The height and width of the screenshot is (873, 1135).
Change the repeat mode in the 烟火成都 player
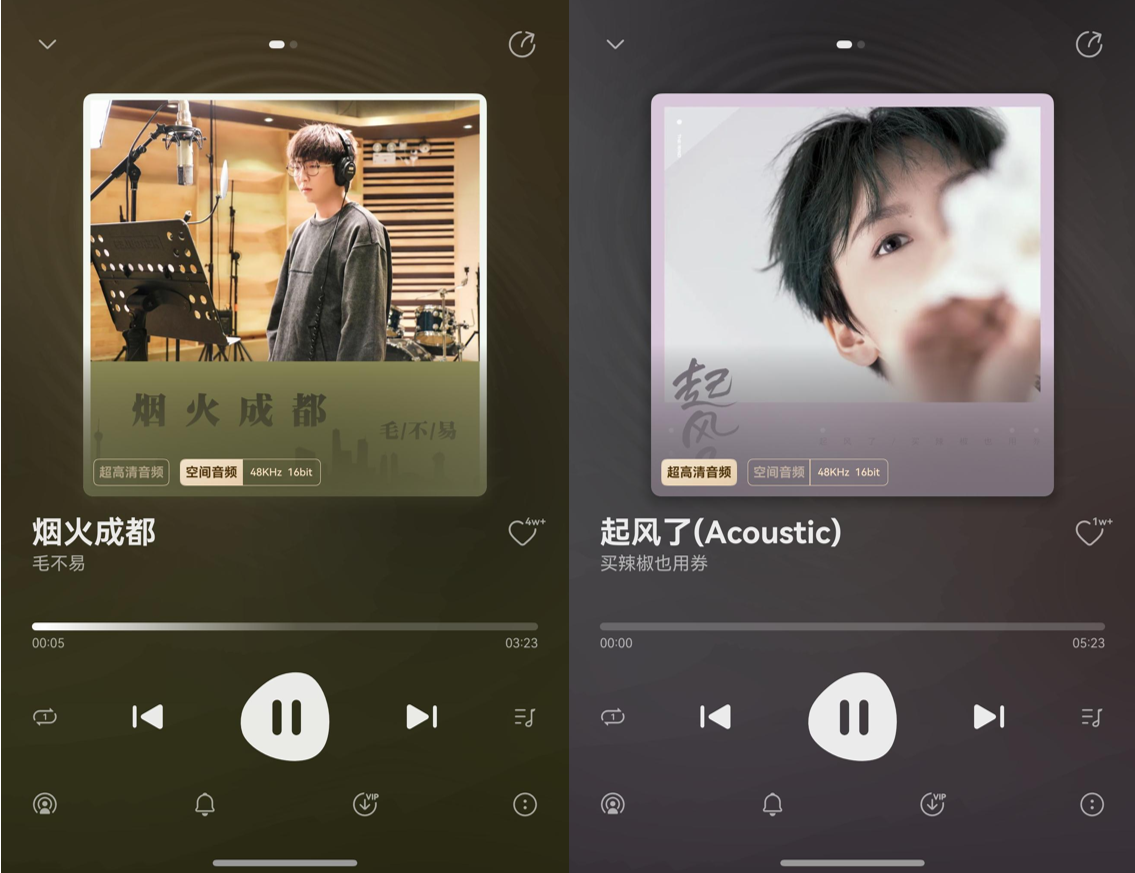(x=45, y=716)
